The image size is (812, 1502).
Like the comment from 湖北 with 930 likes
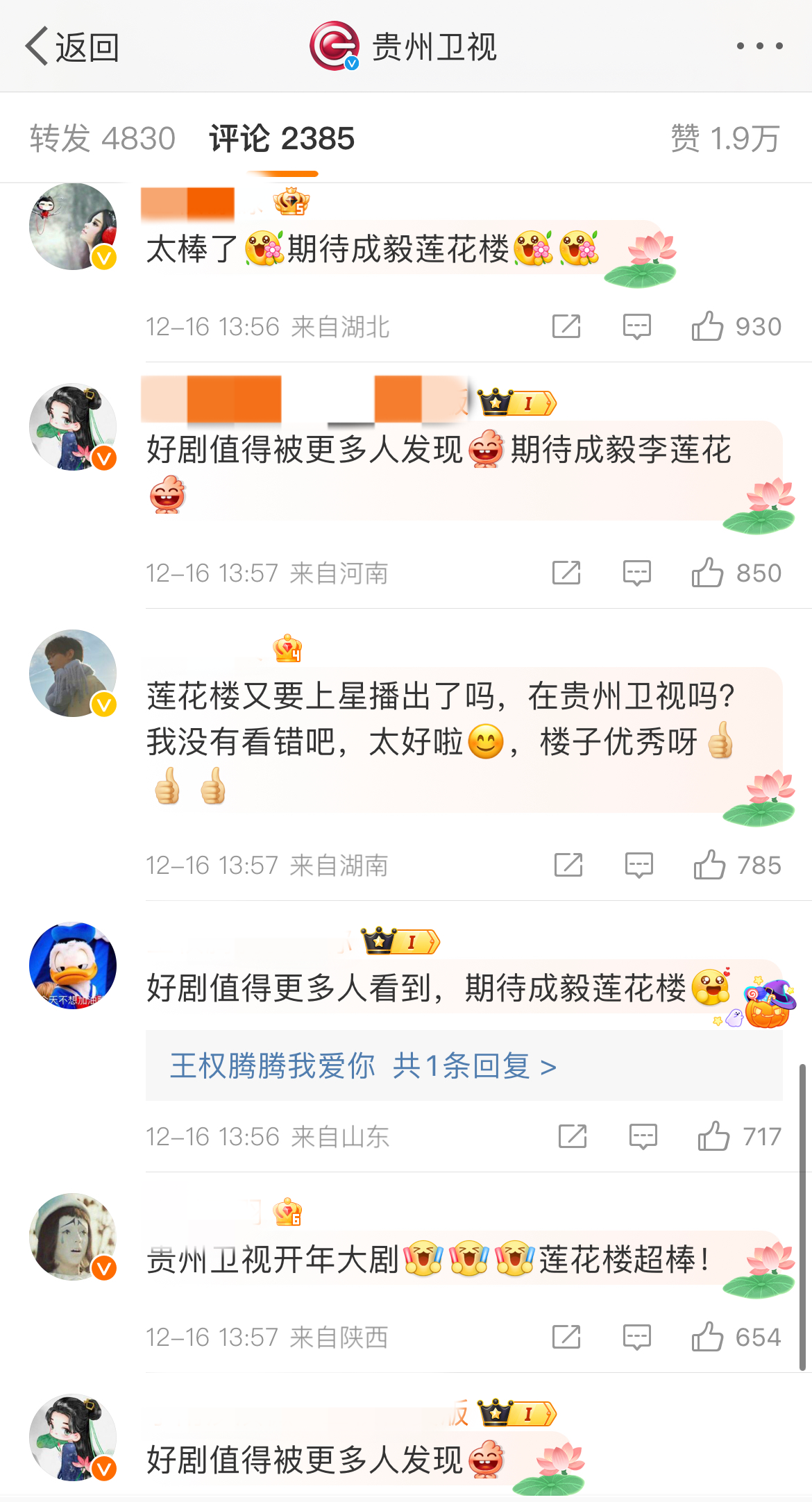708,326
